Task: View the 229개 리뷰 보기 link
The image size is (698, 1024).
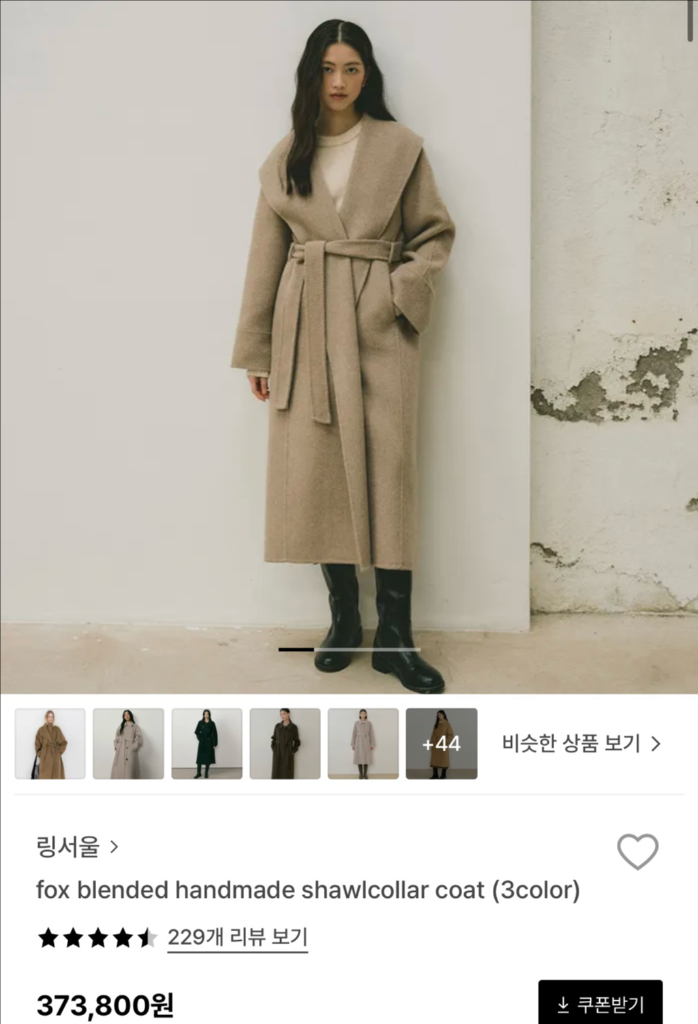Action: (237, 938)
